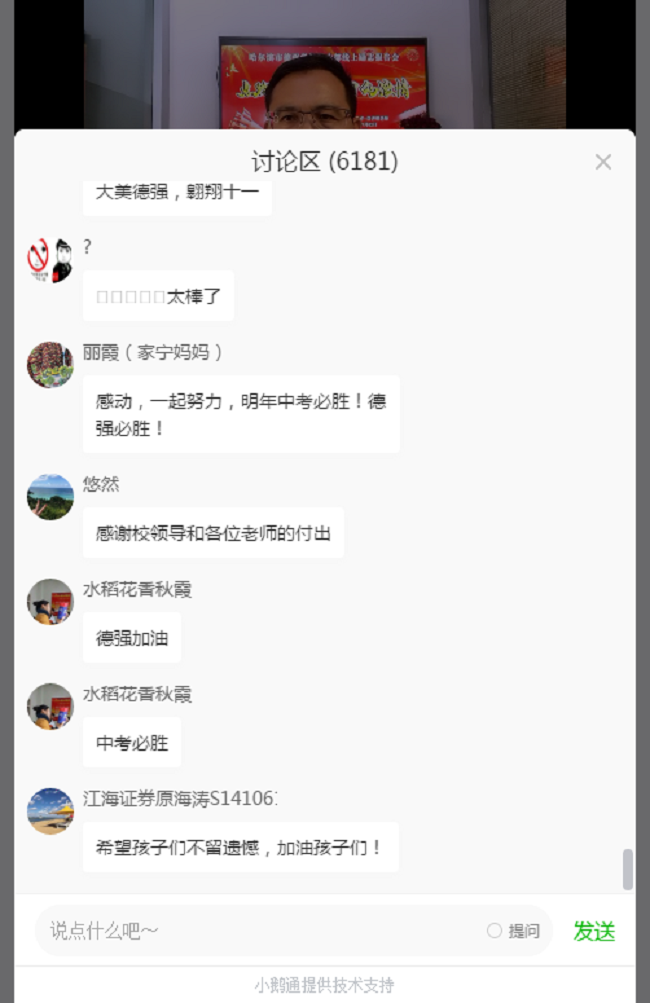This screenshot has width=650, height=1003.
Task: Close the 讨论区 discussion panel
Action: 603,162
